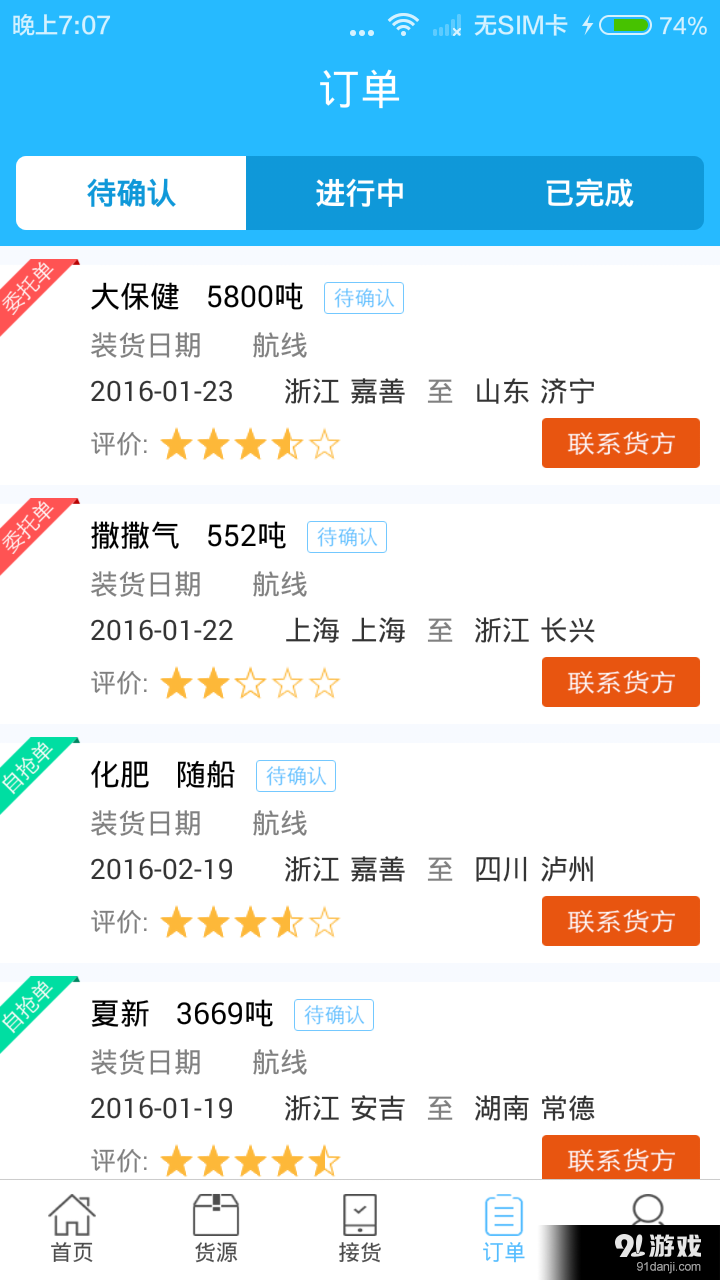Tap 联系货方 on the 夏新 order

tap(620, 1160)
